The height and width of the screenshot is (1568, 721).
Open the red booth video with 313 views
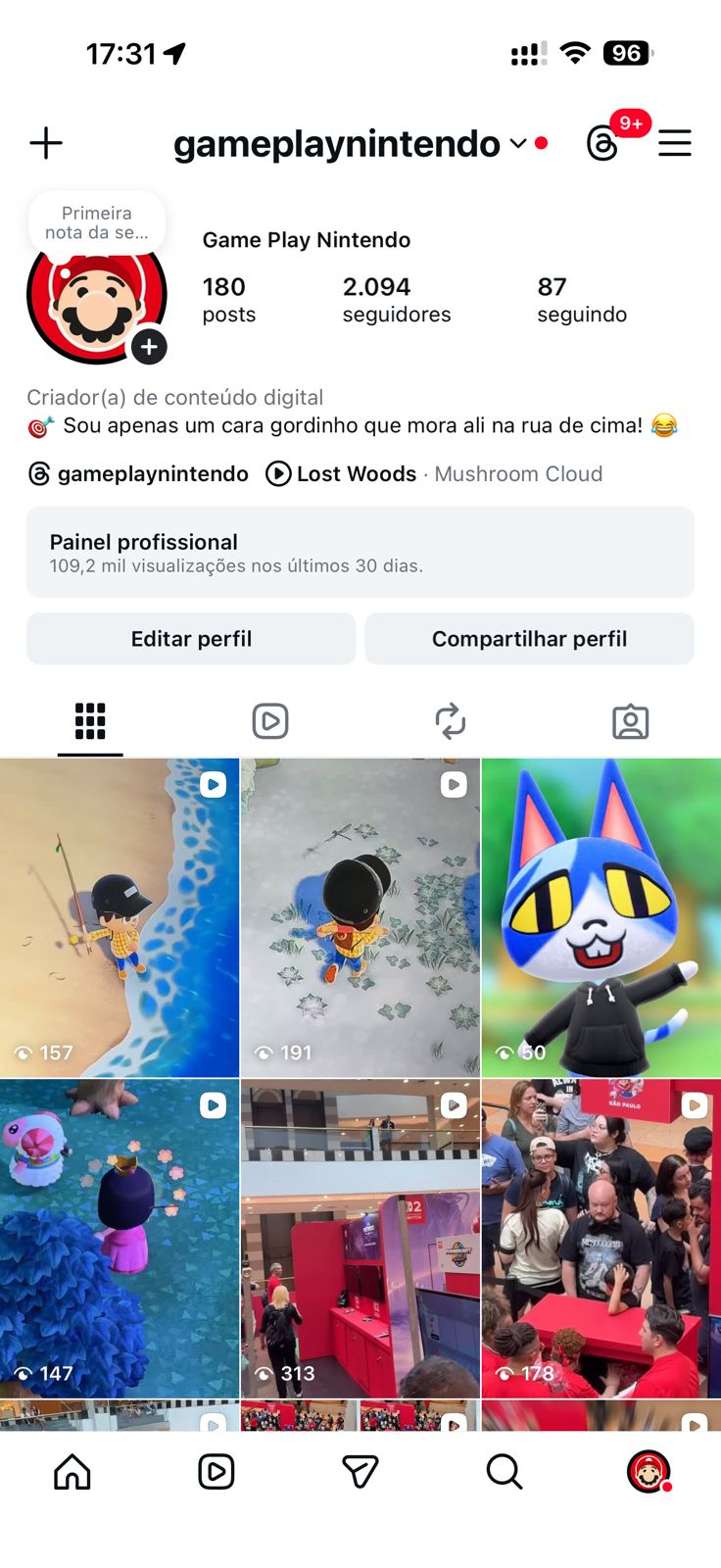click(360, 1238)
